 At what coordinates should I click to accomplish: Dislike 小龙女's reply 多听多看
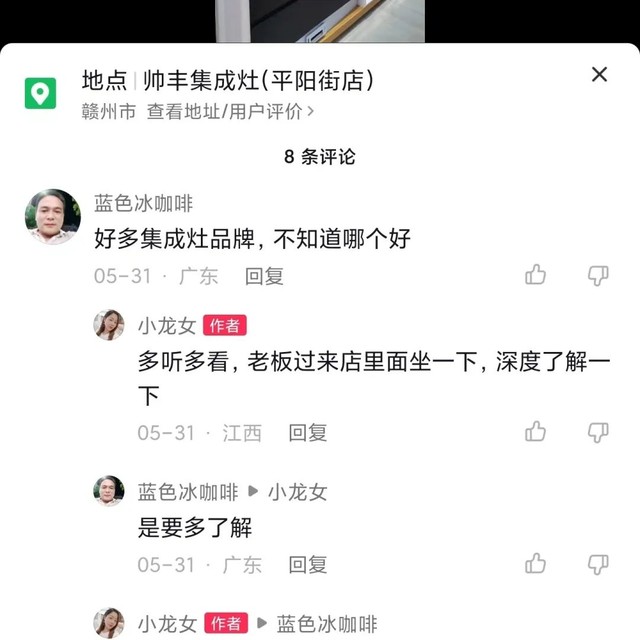coord(598,432)
